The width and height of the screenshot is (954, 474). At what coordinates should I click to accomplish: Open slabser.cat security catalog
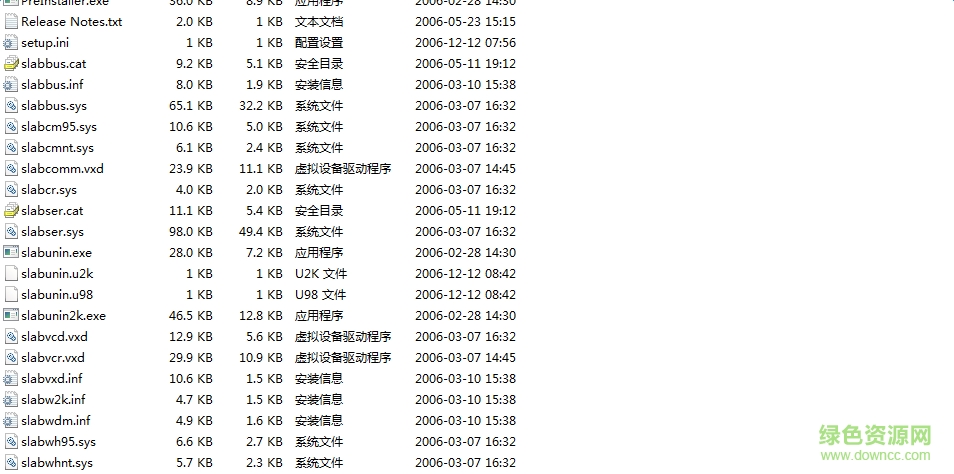(x=52, y=210)
